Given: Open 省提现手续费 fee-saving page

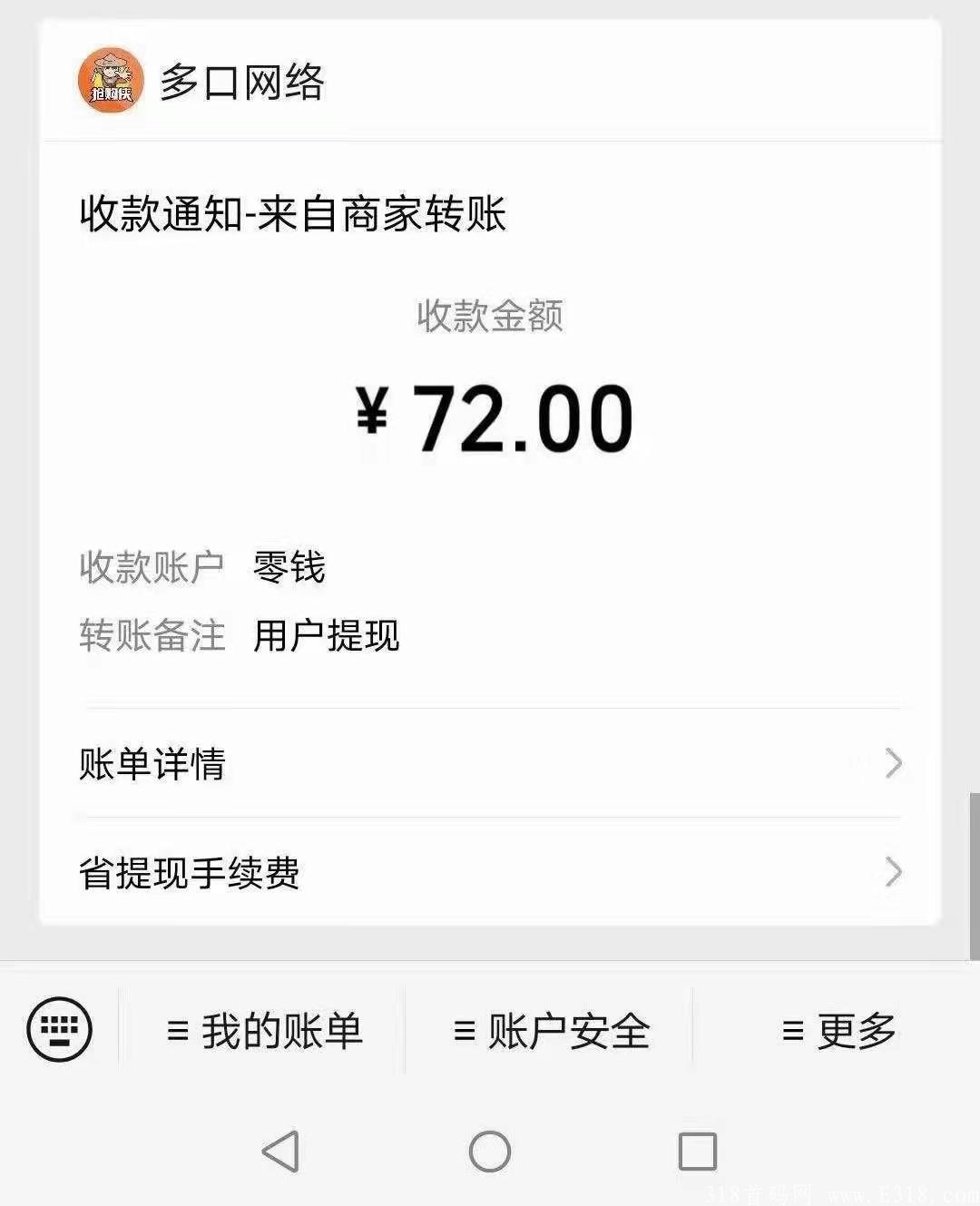Looking at the screenshot, I should pos(191,874).
